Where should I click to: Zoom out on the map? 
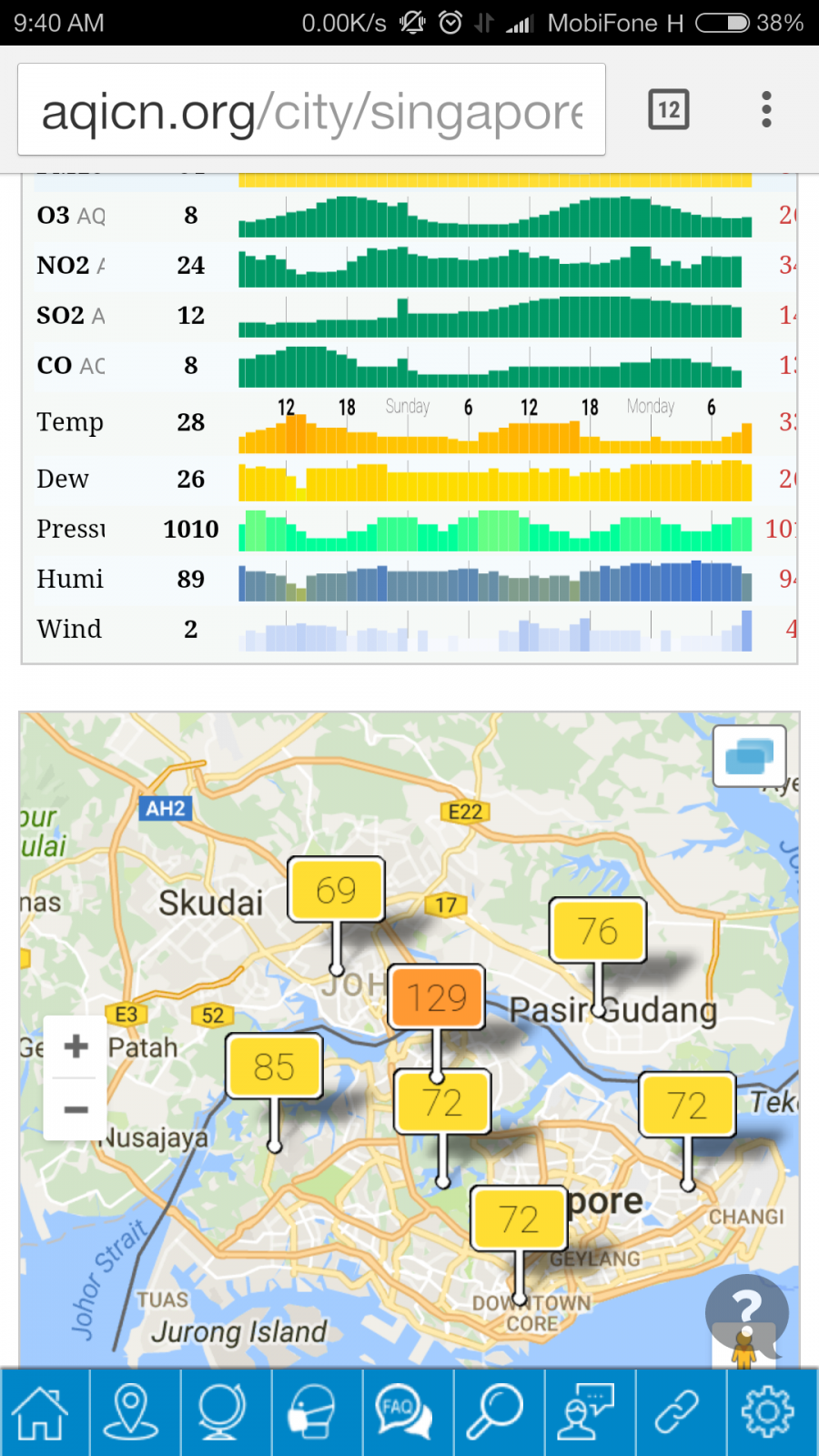(76, 1109)
